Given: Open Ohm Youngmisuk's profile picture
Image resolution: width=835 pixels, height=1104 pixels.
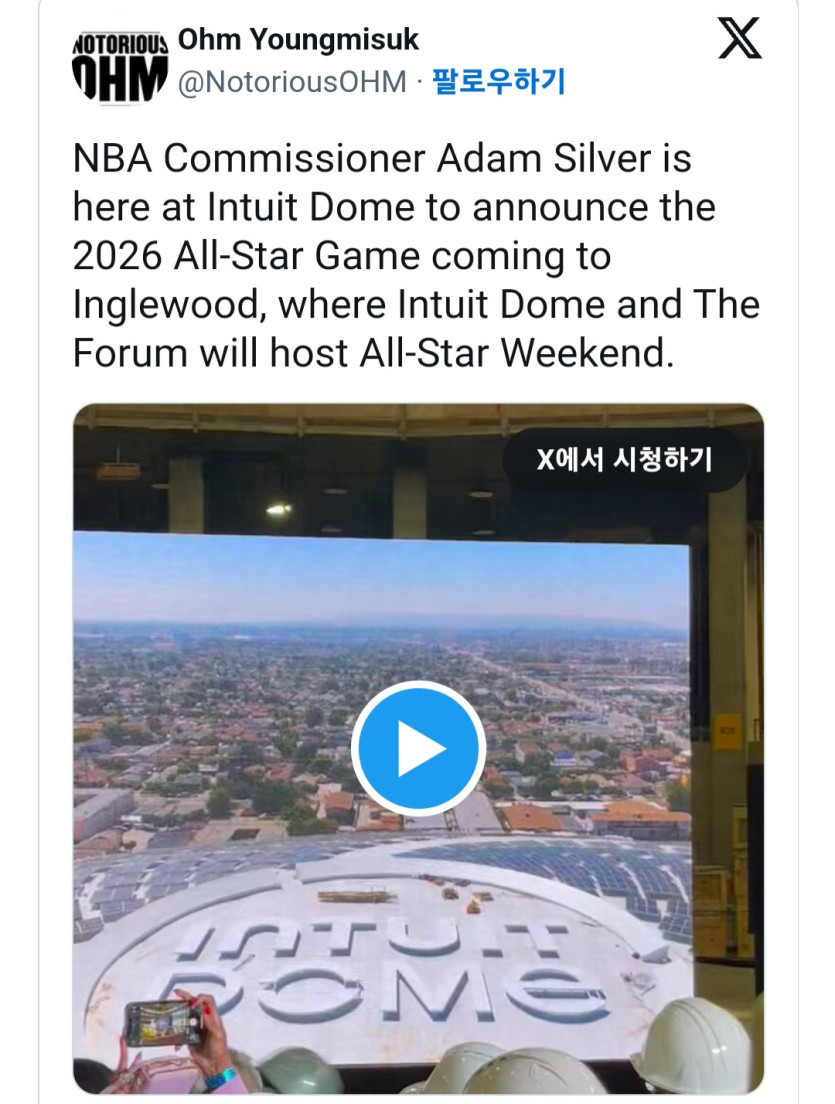Looking at the screenshot, I should click(x=119, y=64).
